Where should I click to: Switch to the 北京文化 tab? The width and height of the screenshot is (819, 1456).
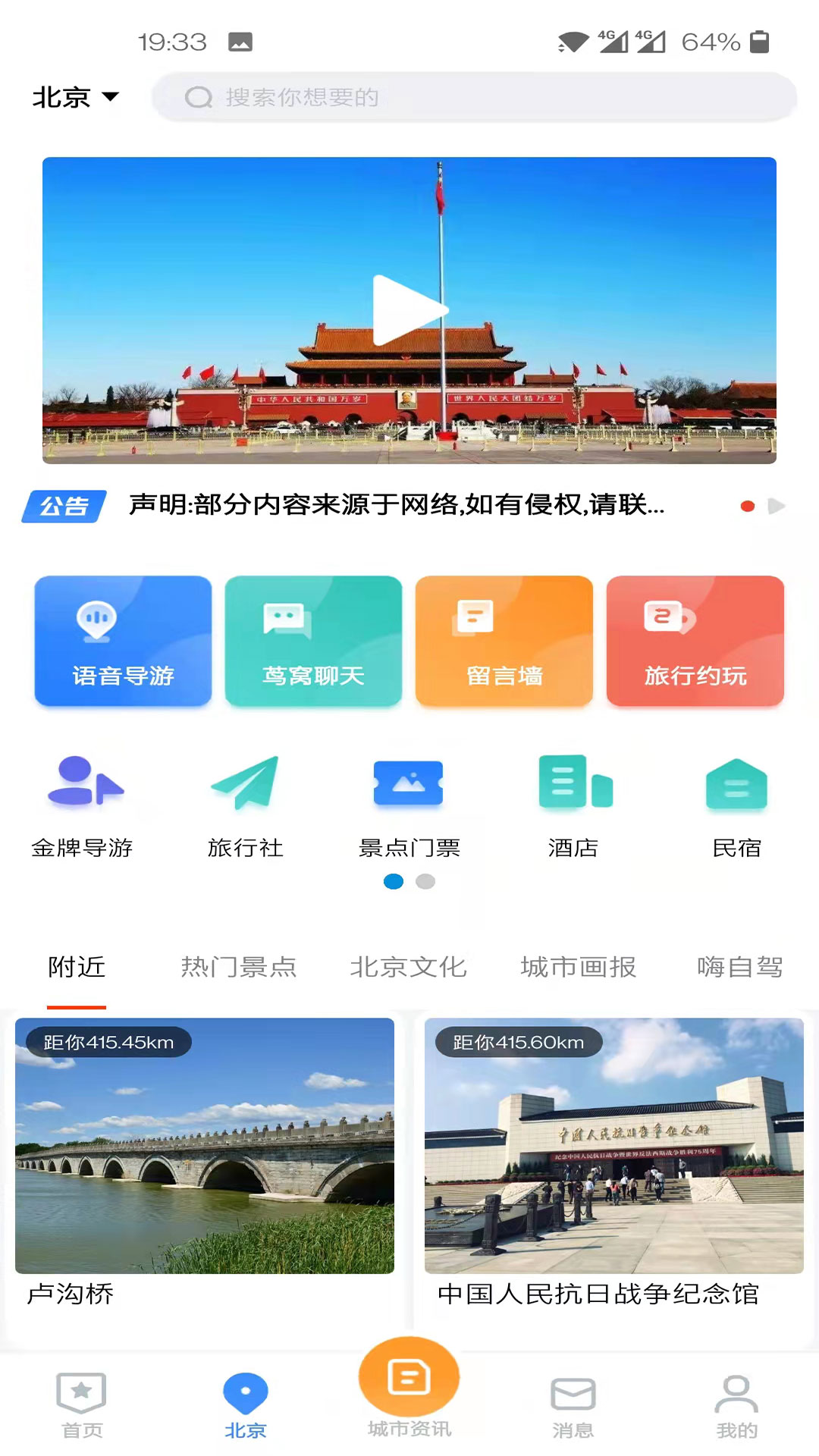(x=408, y=967)
